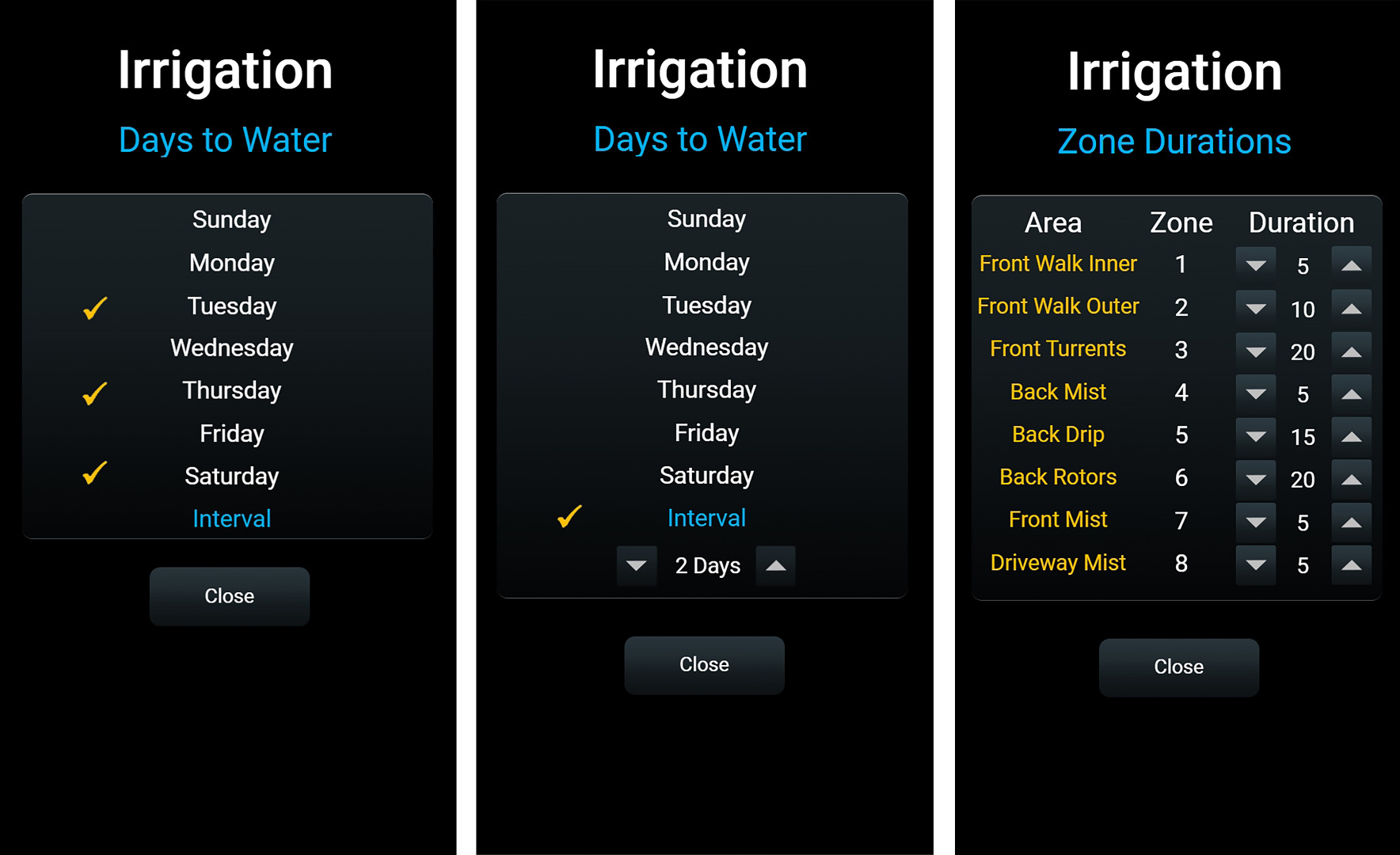This screenshot has height=855, width=1400.
Task: Increase Front Walk Inner duration
Action: pyautogui.click(x=1351, y=265)
